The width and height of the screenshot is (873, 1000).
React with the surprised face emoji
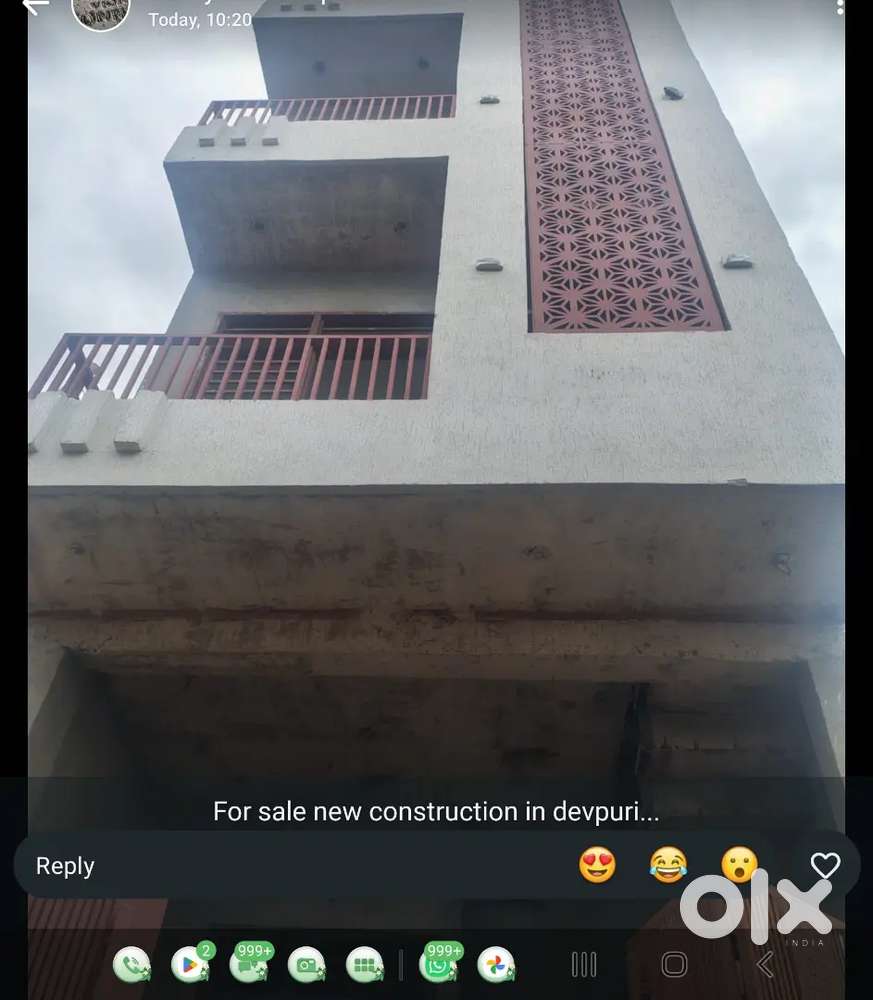[x=739, y=865]
